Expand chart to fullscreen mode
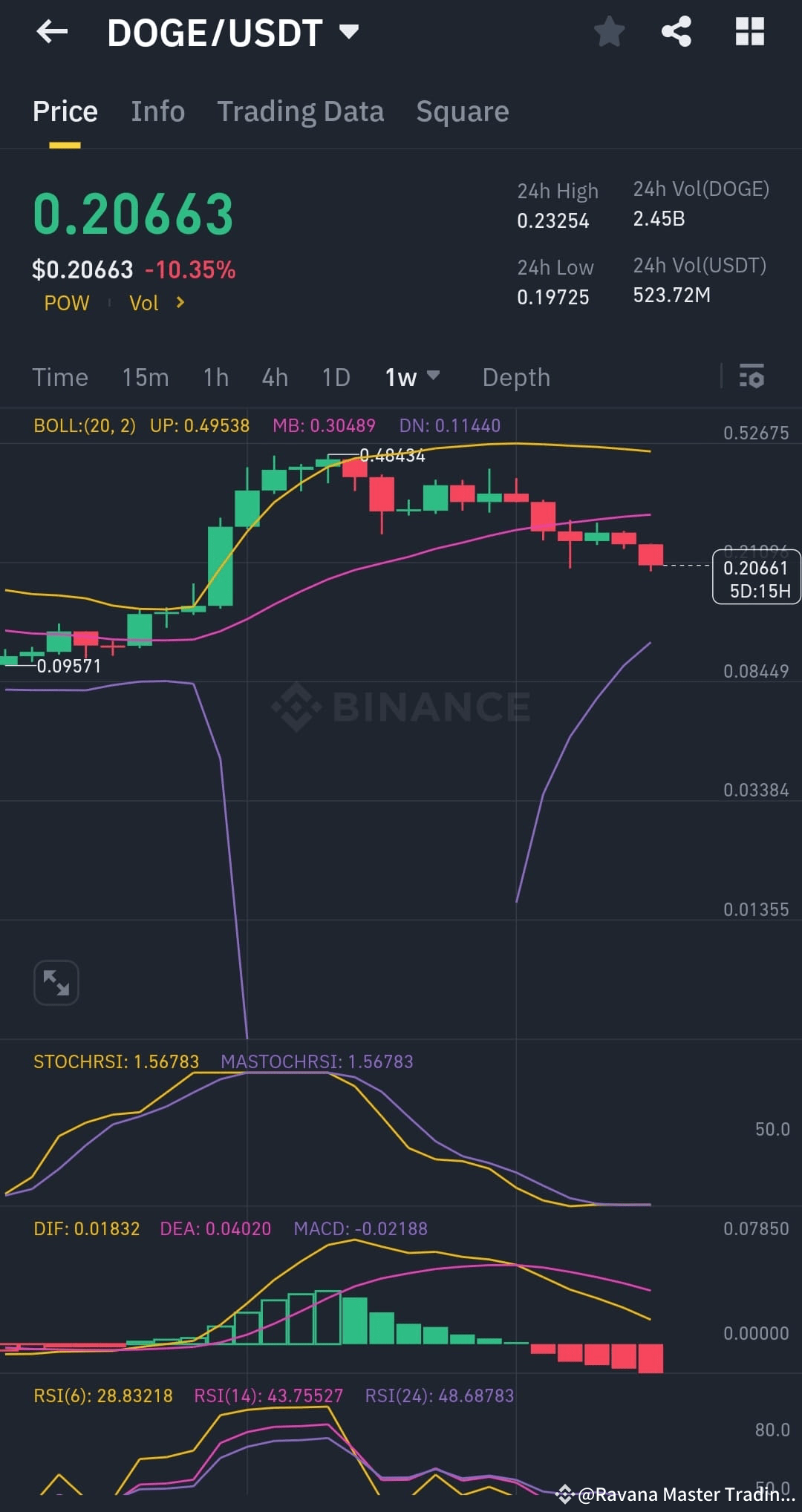The height and width of the screenshot is (1512, 802). 56,981
